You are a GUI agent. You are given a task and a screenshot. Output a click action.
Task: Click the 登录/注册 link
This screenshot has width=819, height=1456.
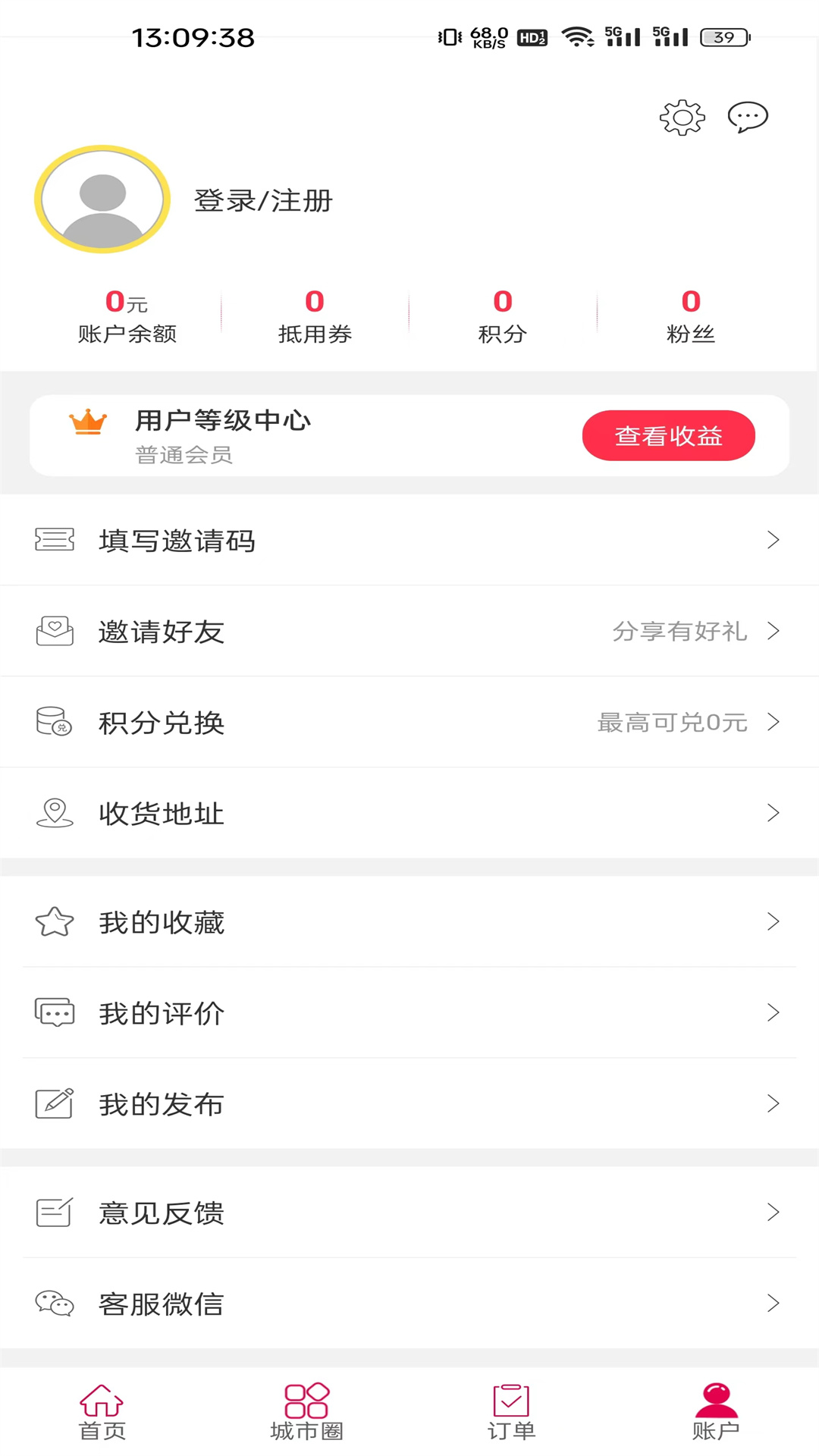263,201
